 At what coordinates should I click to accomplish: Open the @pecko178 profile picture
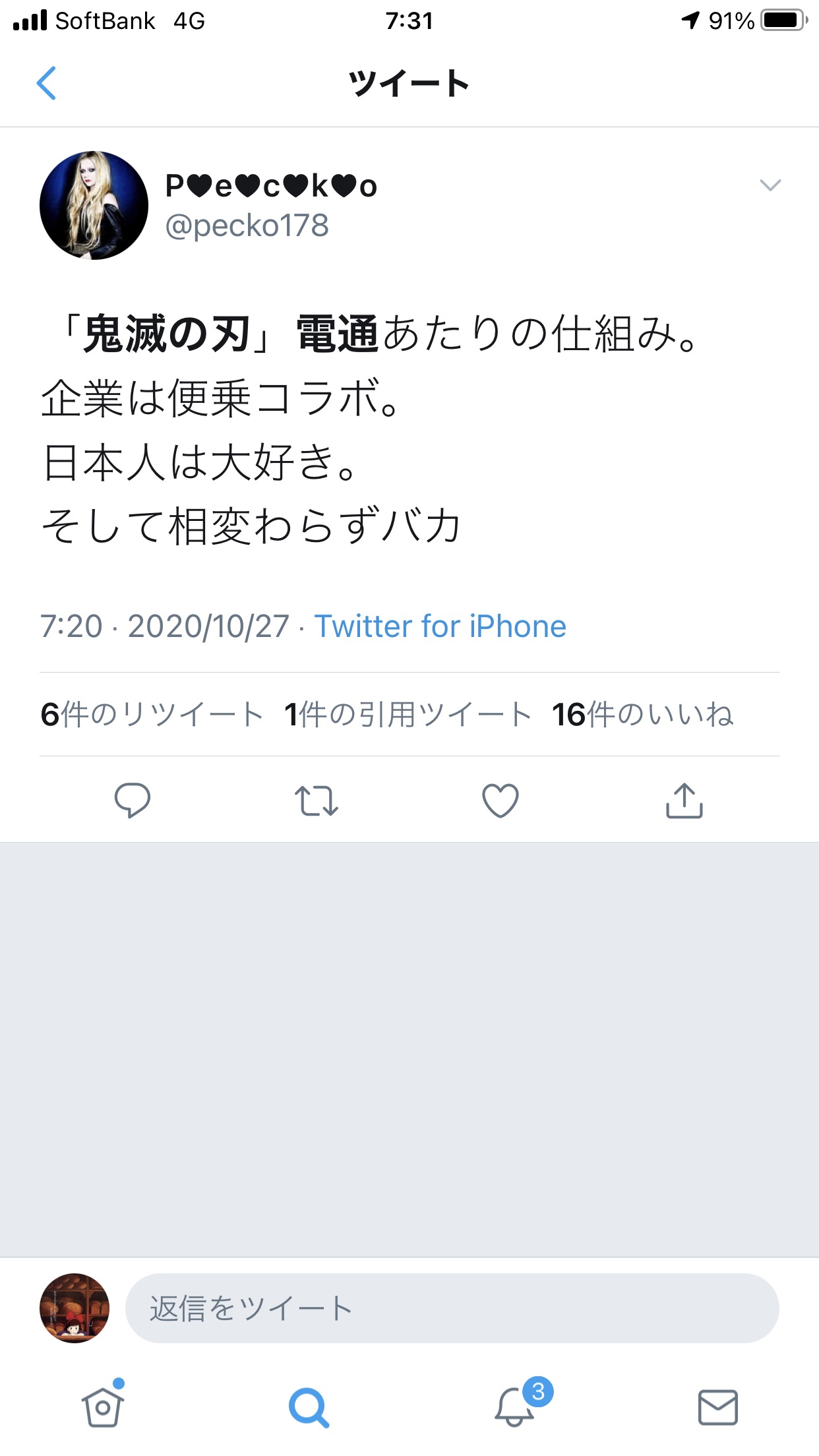pyautogui.click(x=94, y=205)
